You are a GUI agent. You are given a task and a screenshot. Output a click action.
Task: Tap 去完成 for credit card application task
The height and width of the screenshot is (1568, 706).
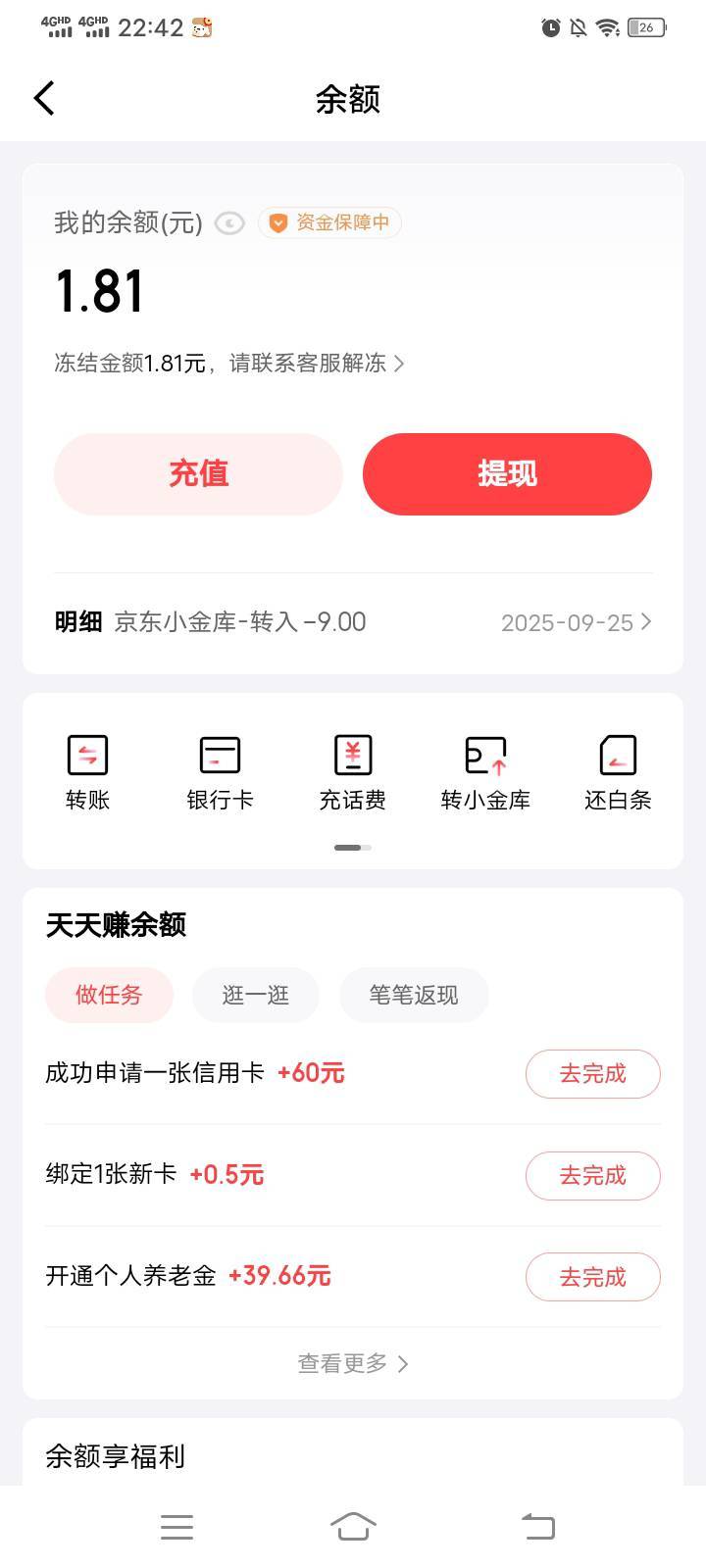click(x=592, y=1074)
